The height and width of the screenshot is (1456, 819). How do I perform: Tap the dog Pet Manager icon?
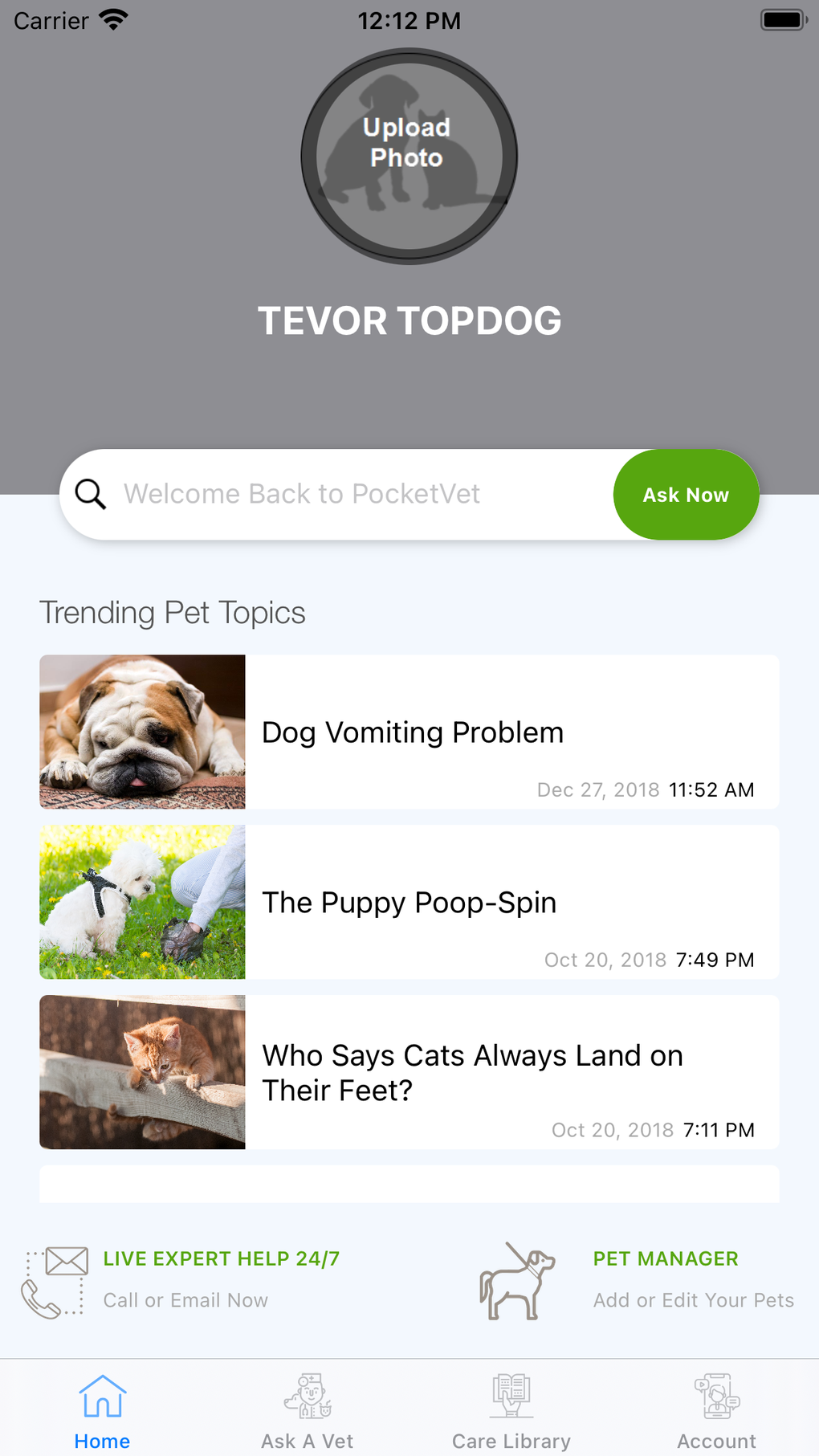click(x=516, y=1281)
